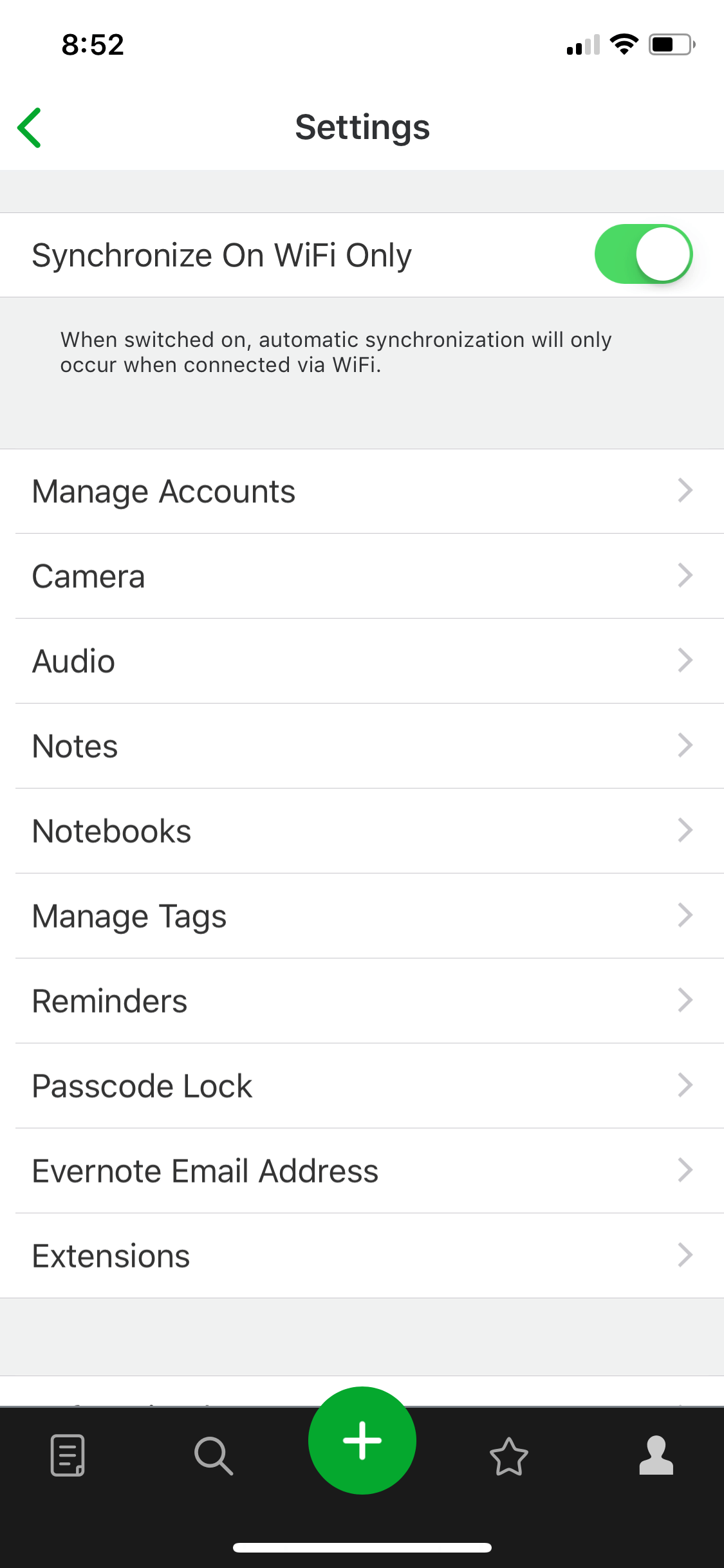Open Passcode Lock settings
Viewport: 724px width, 1568px height.
(362, 1086)
